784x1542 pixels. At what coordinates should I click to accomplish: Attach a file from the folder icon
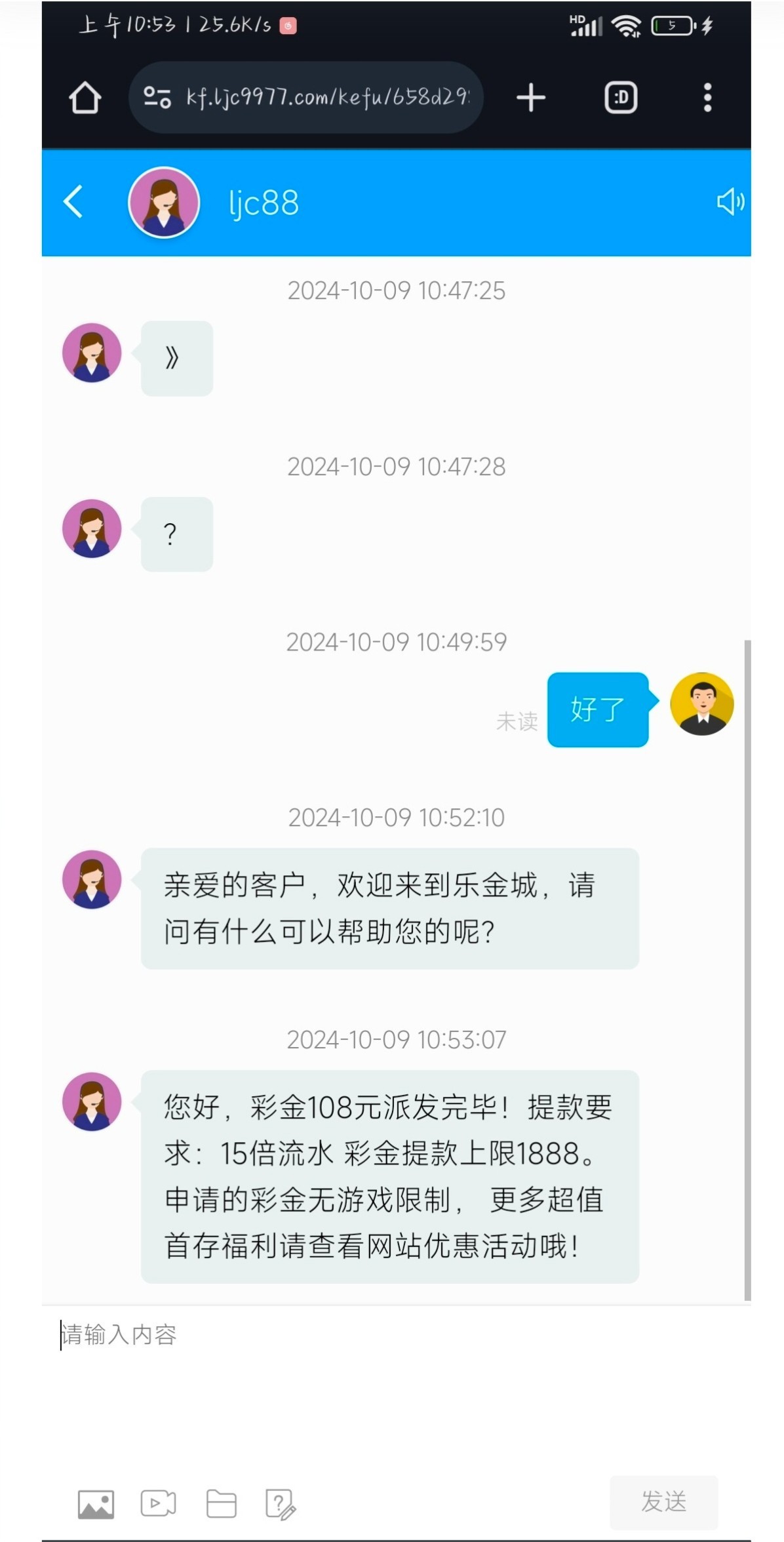pyautogui.click(x=221, y=1504)
